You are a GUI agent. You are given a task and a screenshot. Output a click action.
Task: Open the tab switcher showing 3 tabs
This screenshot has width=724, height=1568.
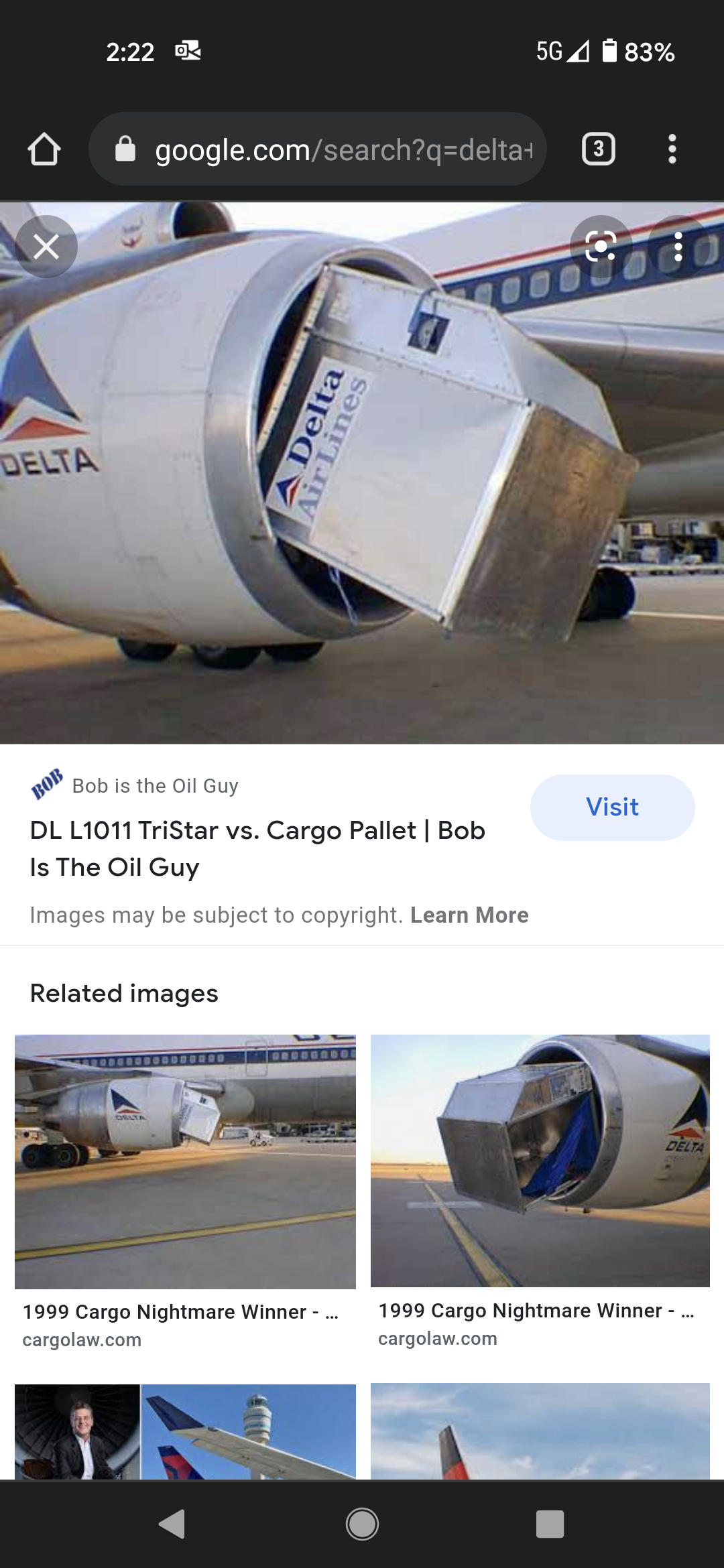tap(598, 149)
